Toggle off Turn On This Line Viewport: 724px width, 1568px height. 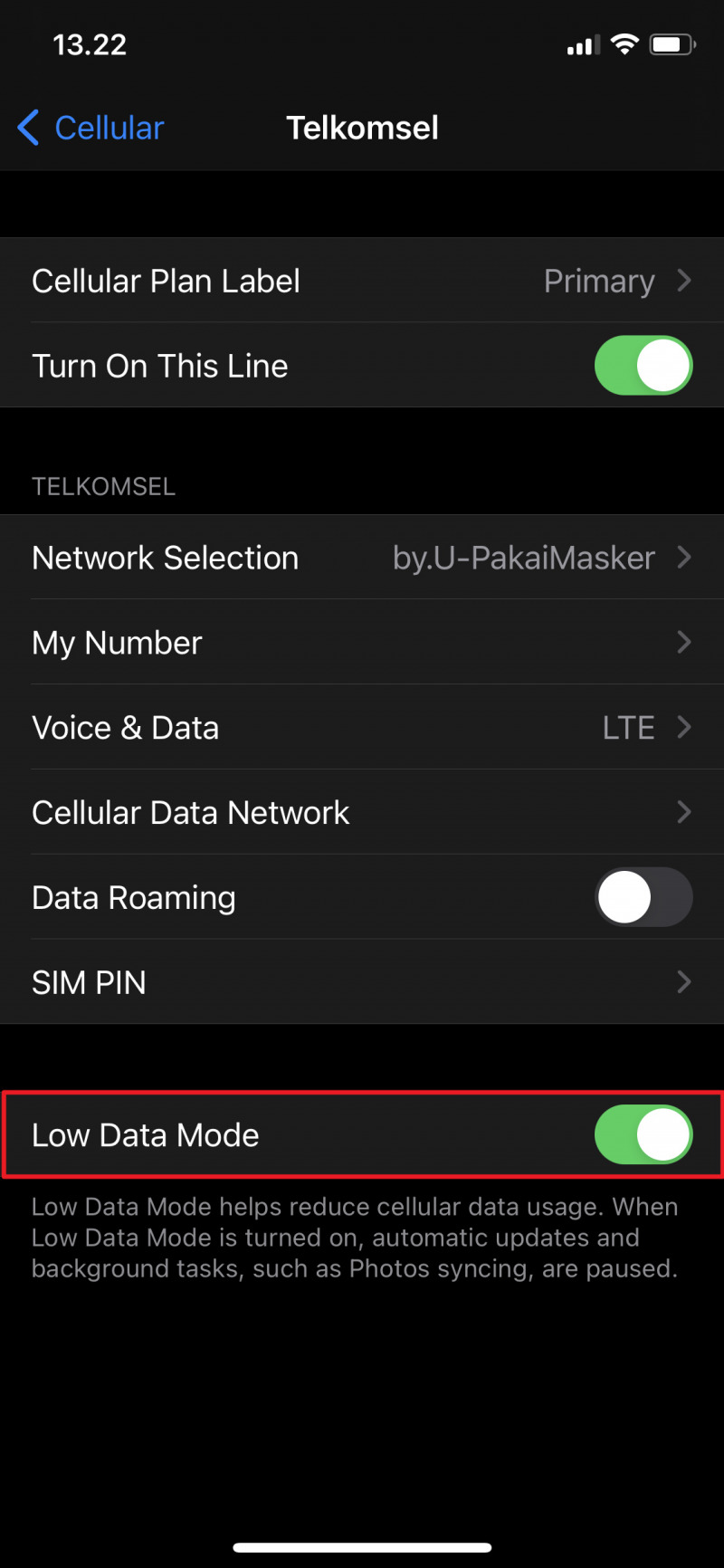pyautogui.click(x=643, y=366)
